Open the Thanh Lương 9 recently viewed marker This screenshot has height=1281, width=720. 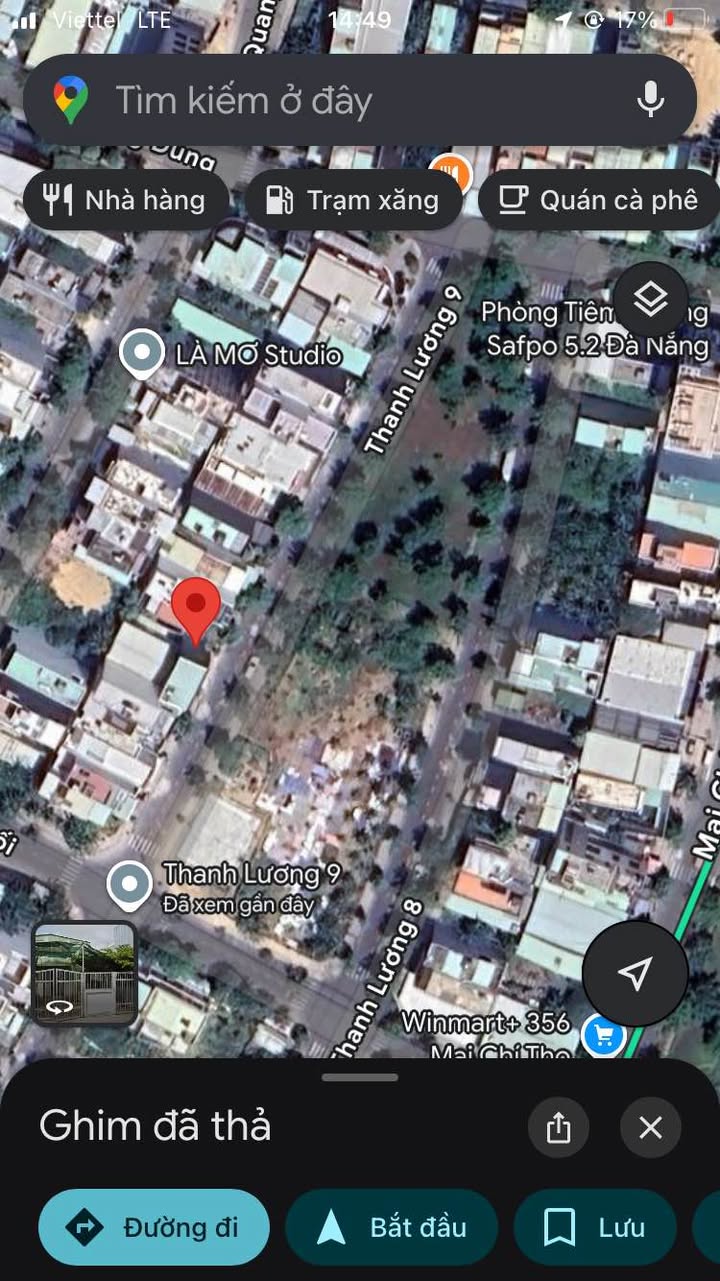[x=130, y=885]
